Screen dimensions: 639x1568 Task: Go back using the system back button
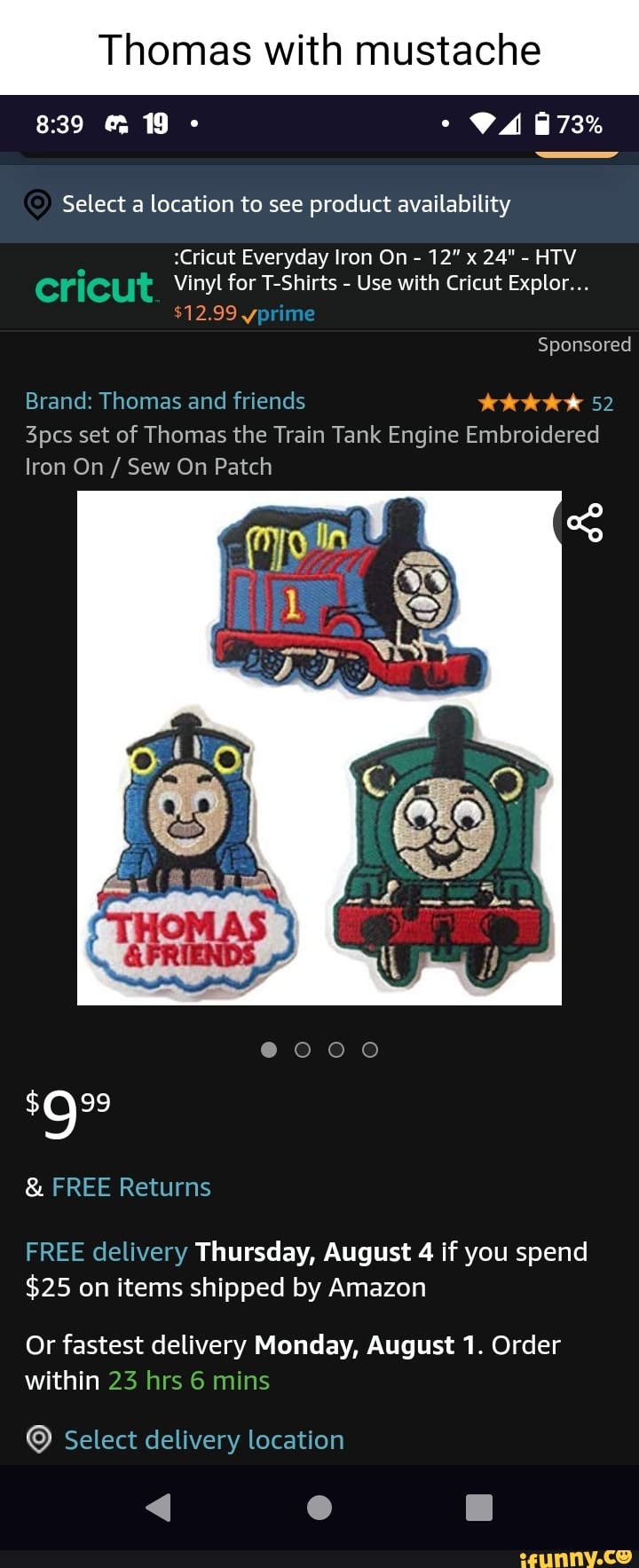tap(158, 1507)
